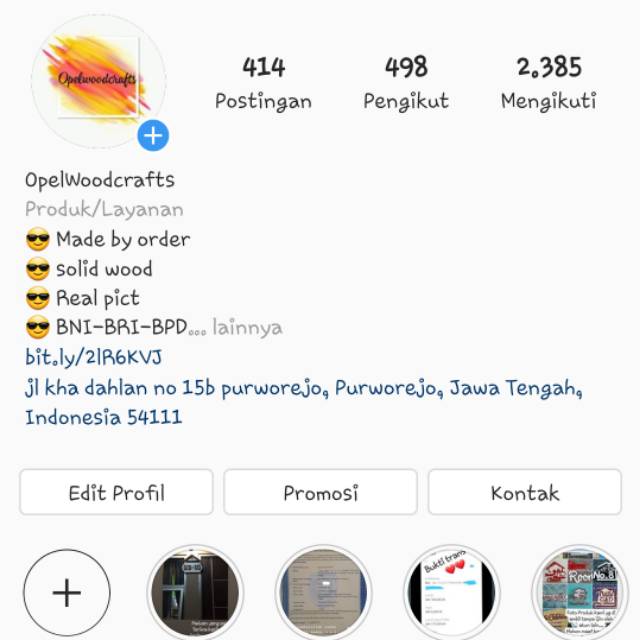This screenshot has width=640, height=640.
Task: Tap the Kontak button
Action: [x=525, y=493]
